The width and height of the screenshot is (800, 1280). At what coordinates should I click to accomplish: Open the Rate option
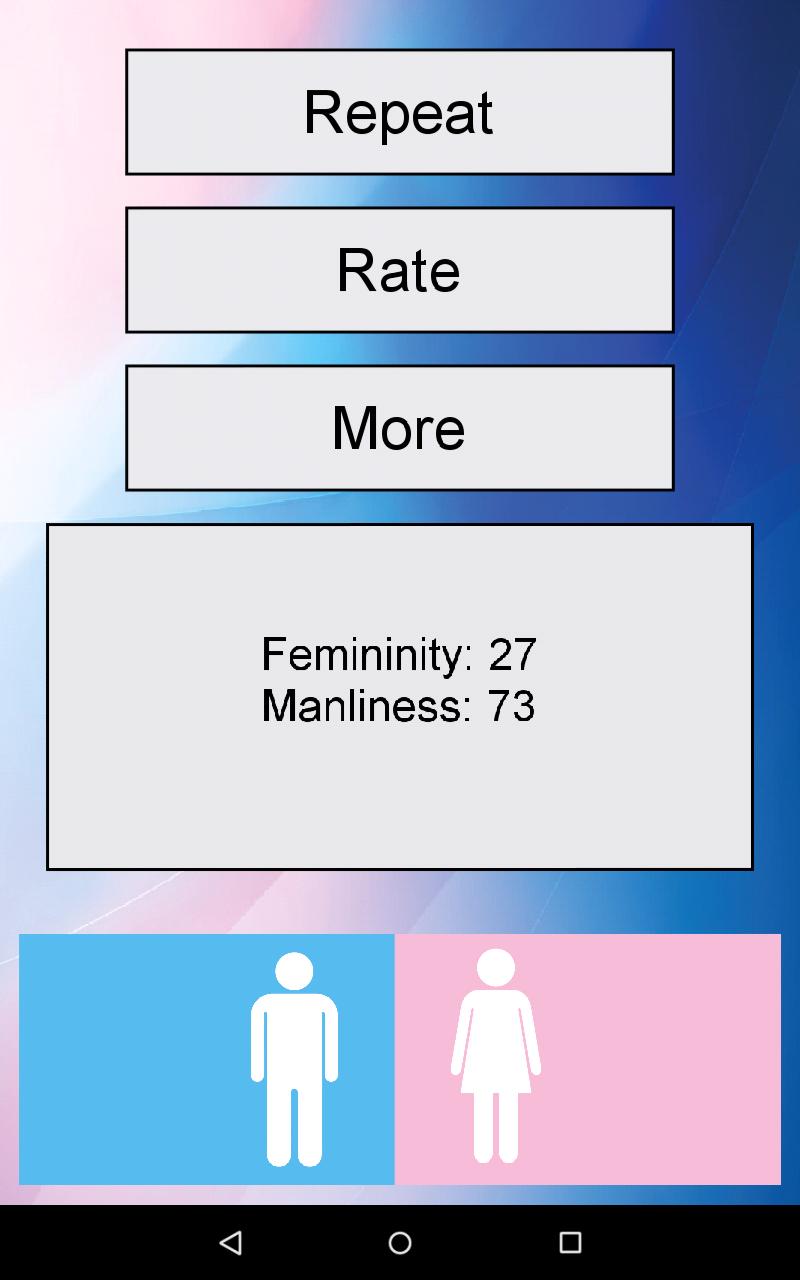(x=399, y=270)
